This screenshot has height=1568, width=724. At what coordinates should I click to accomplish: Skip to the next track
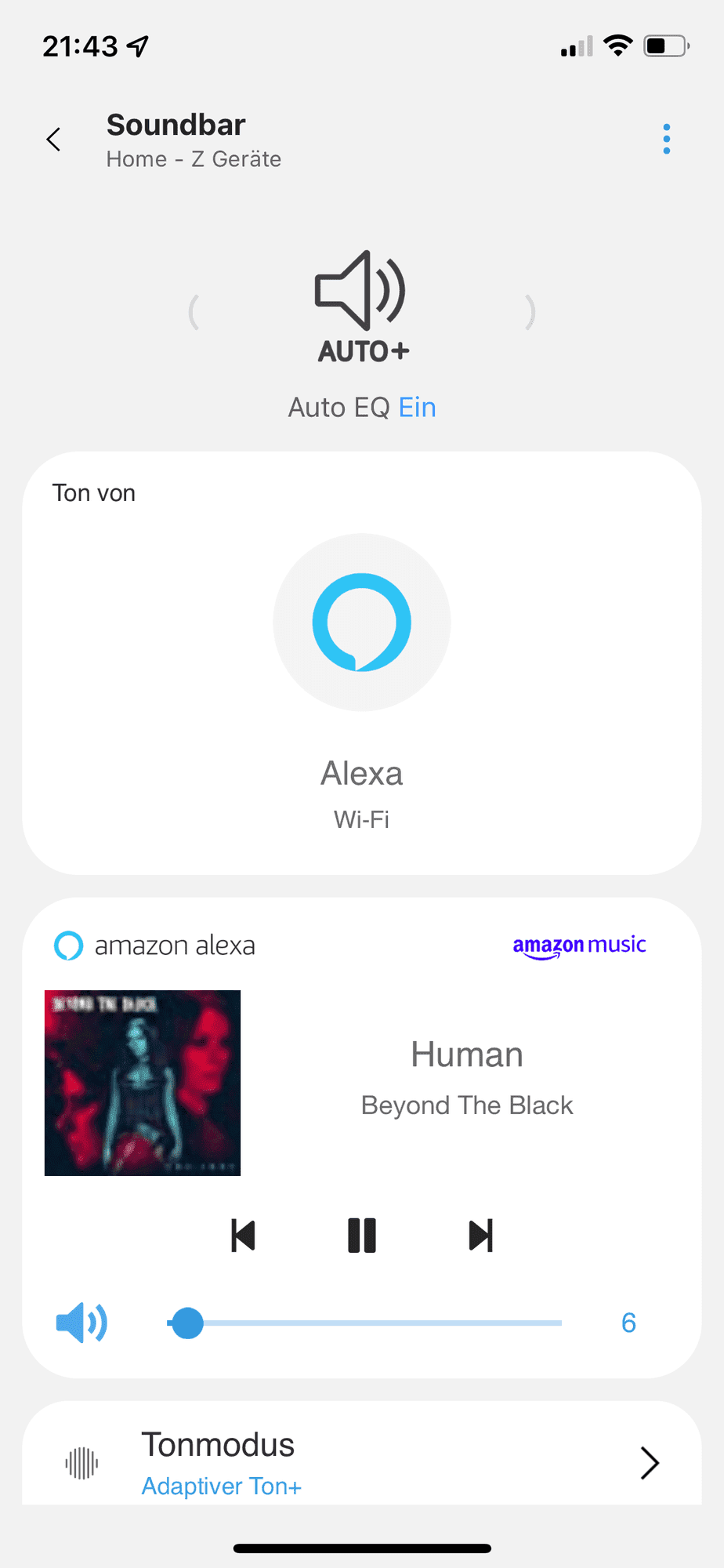tap(480, 1236)
